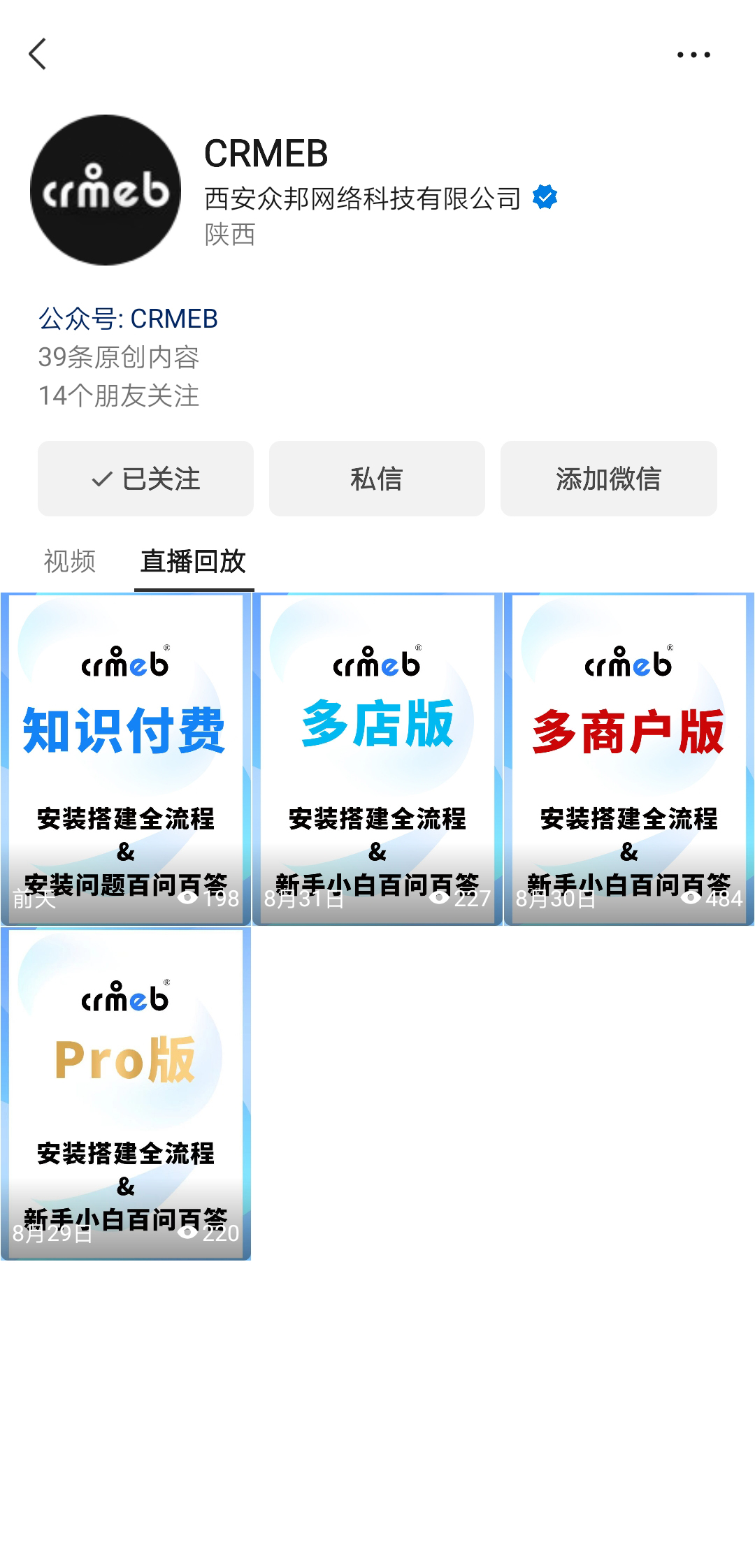This screenshot has height=1568, width=755.
Task: Send a private message via 私信
Action: (377, 479)
